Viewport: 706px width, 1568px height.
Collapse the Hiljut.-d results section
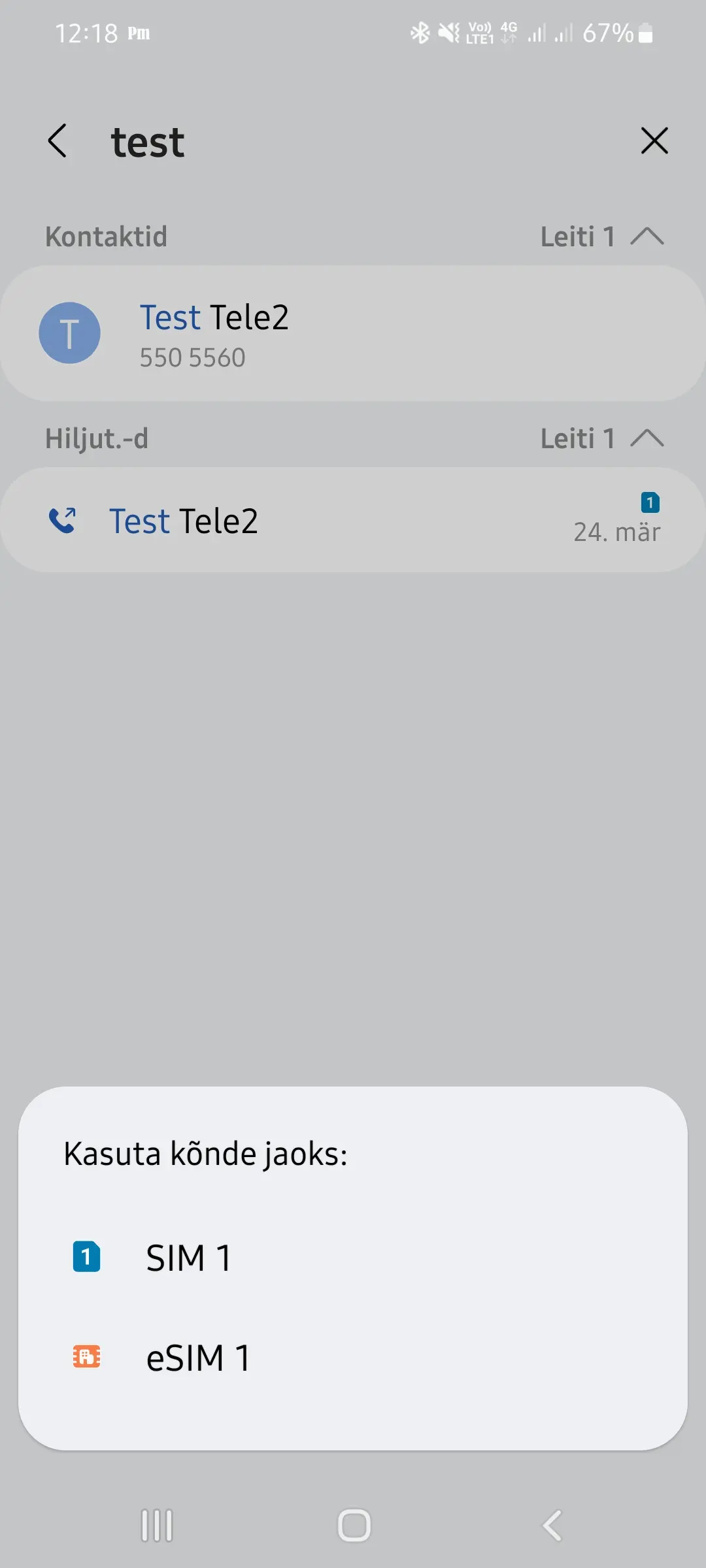[x=647, y=438]
